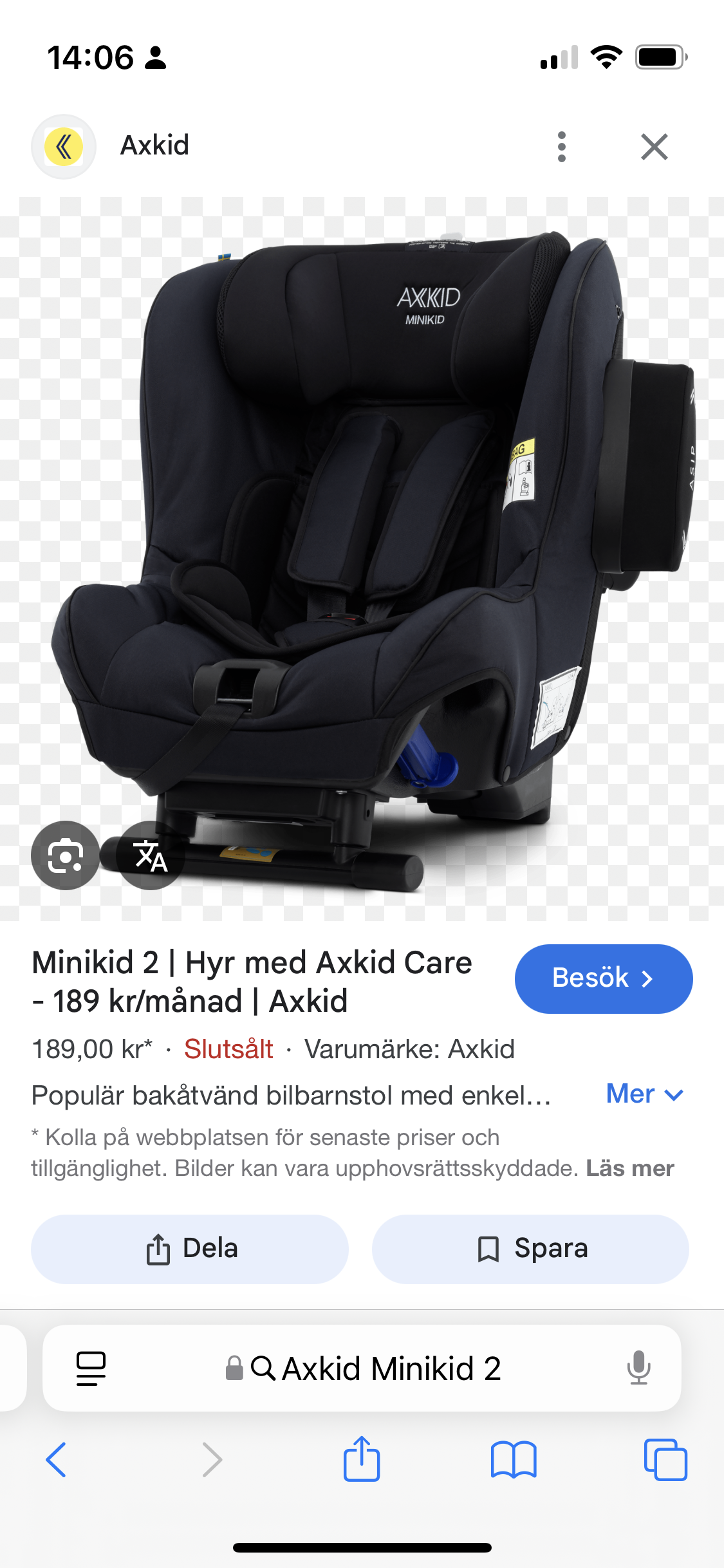Open the Axkid source site header
724x1568 pixels.
tap(154, 145)
